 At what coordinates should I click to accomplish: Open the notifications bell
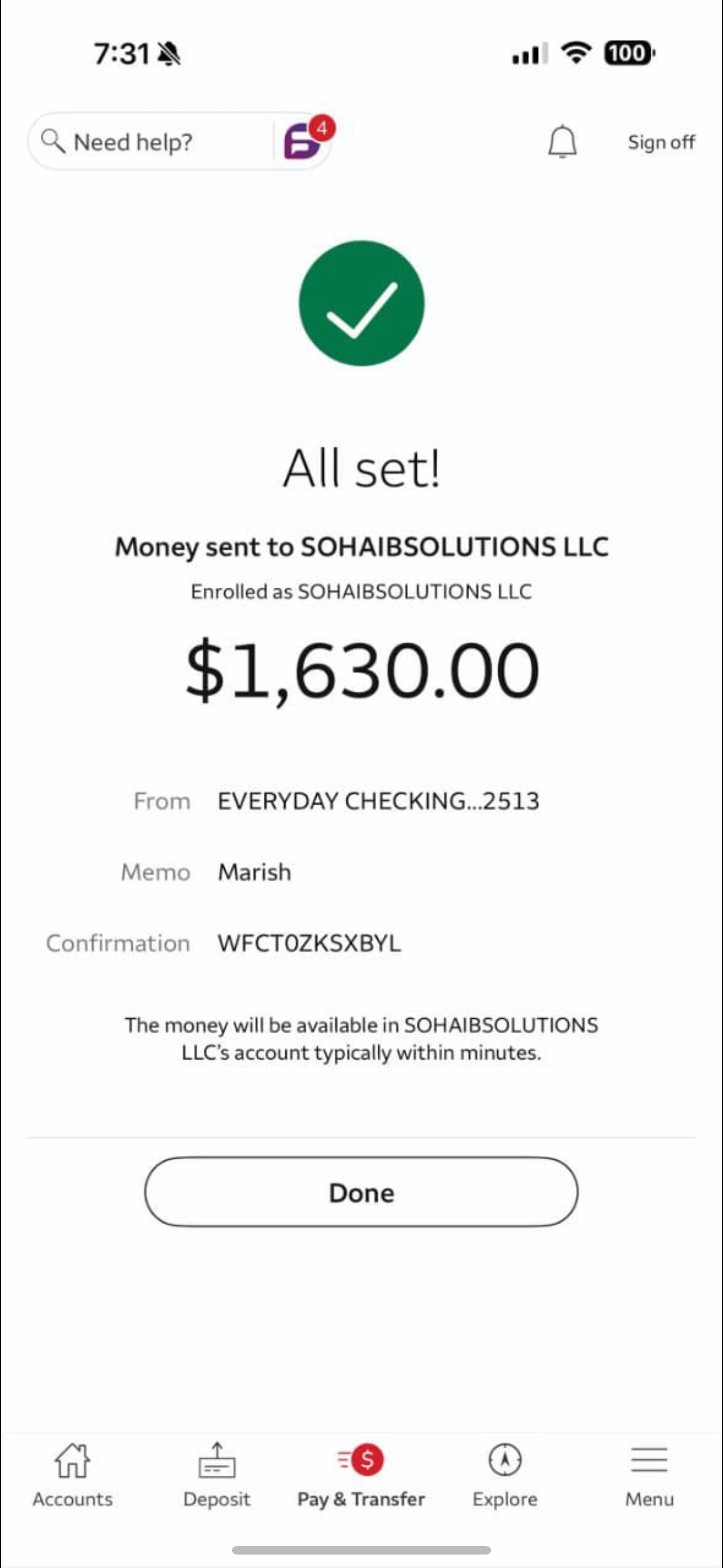click(x=562, y=142)
